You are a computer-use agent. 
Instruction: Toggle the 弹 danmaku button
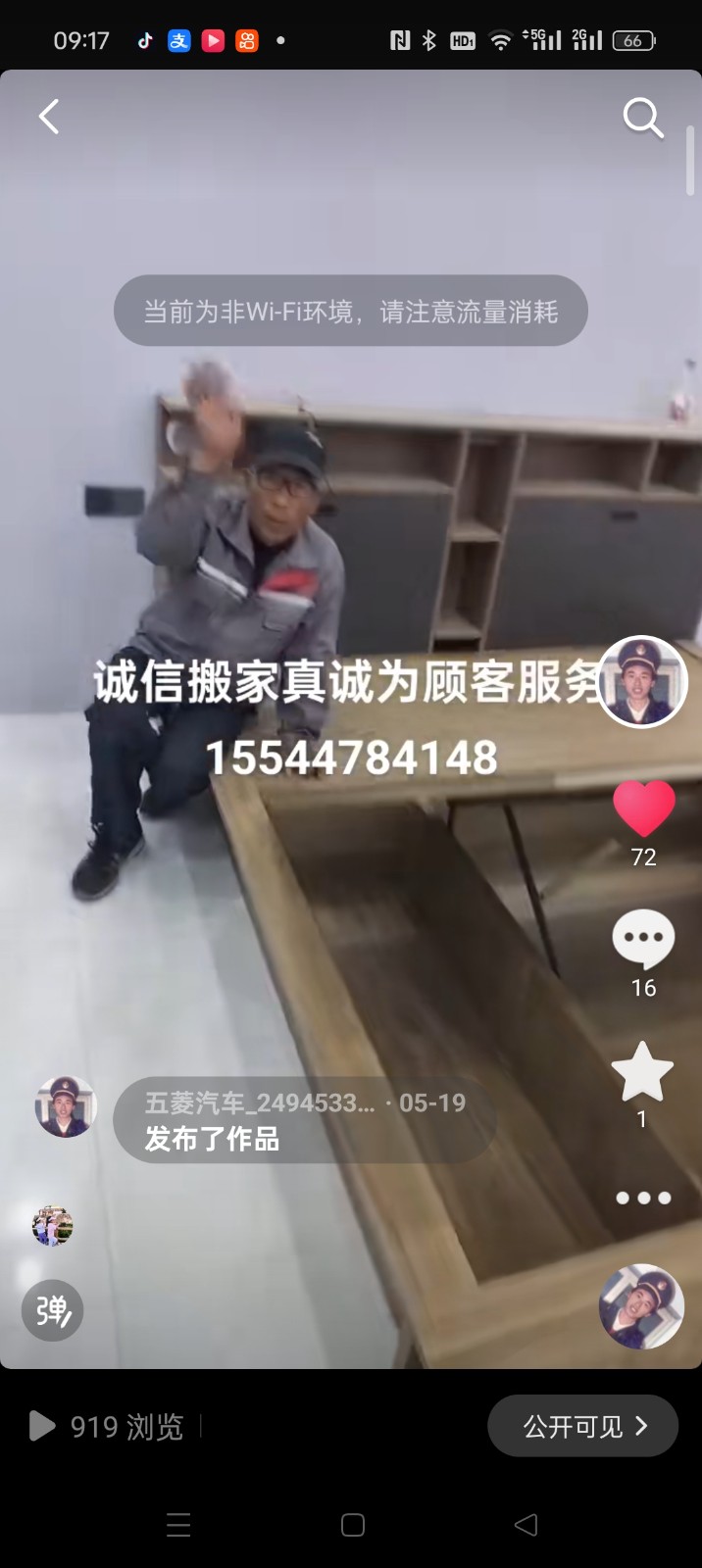[x=53, y=1310]
